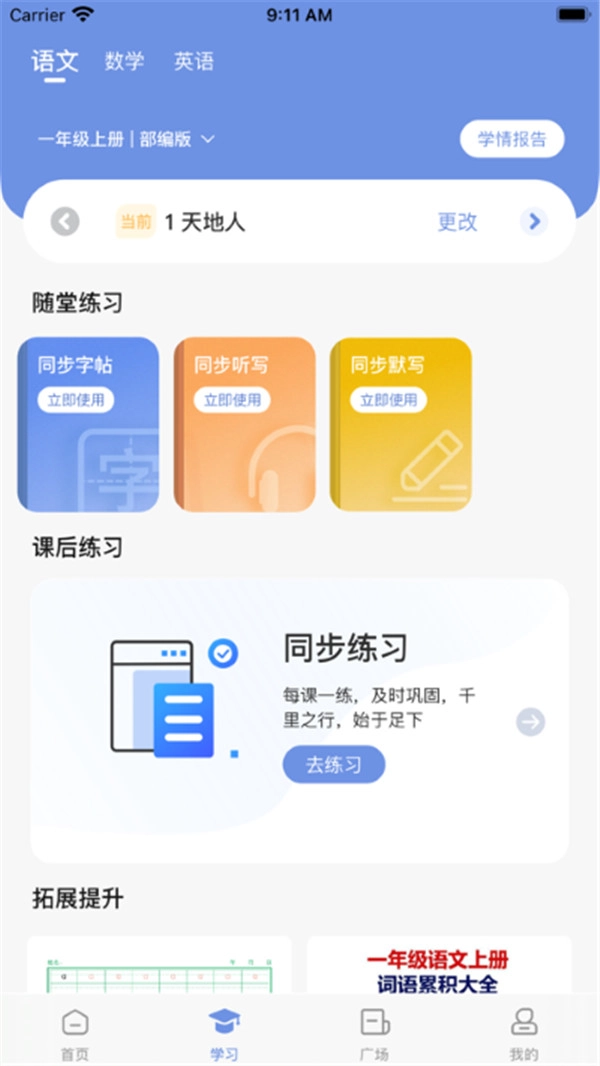600x1066 pixels.
Task: Tap 立即使用 on the 同步默写 card
Action: click(x=388, y=400)
